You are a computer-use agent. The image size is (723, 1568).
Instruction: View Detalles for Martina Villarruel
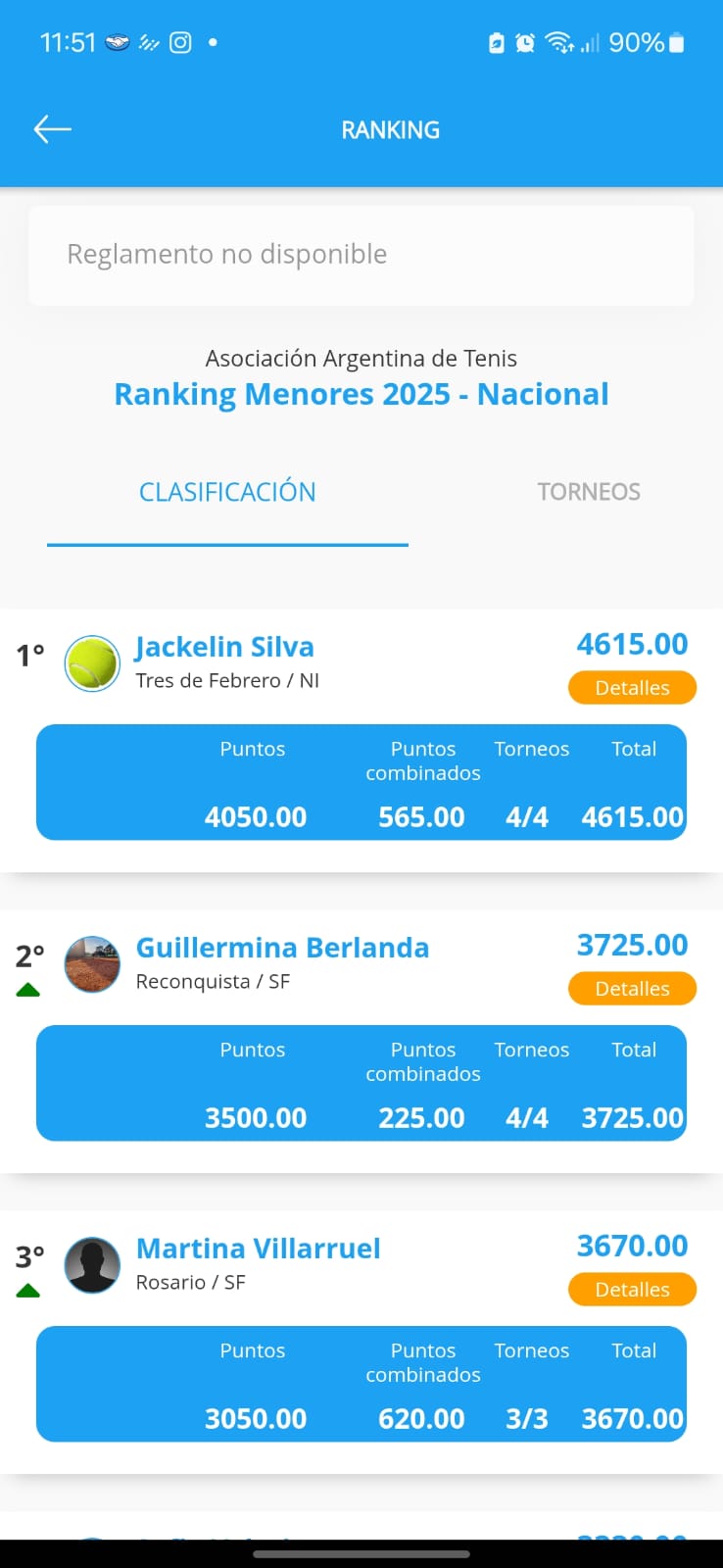pyautogui.click(x=632, y=1290)
